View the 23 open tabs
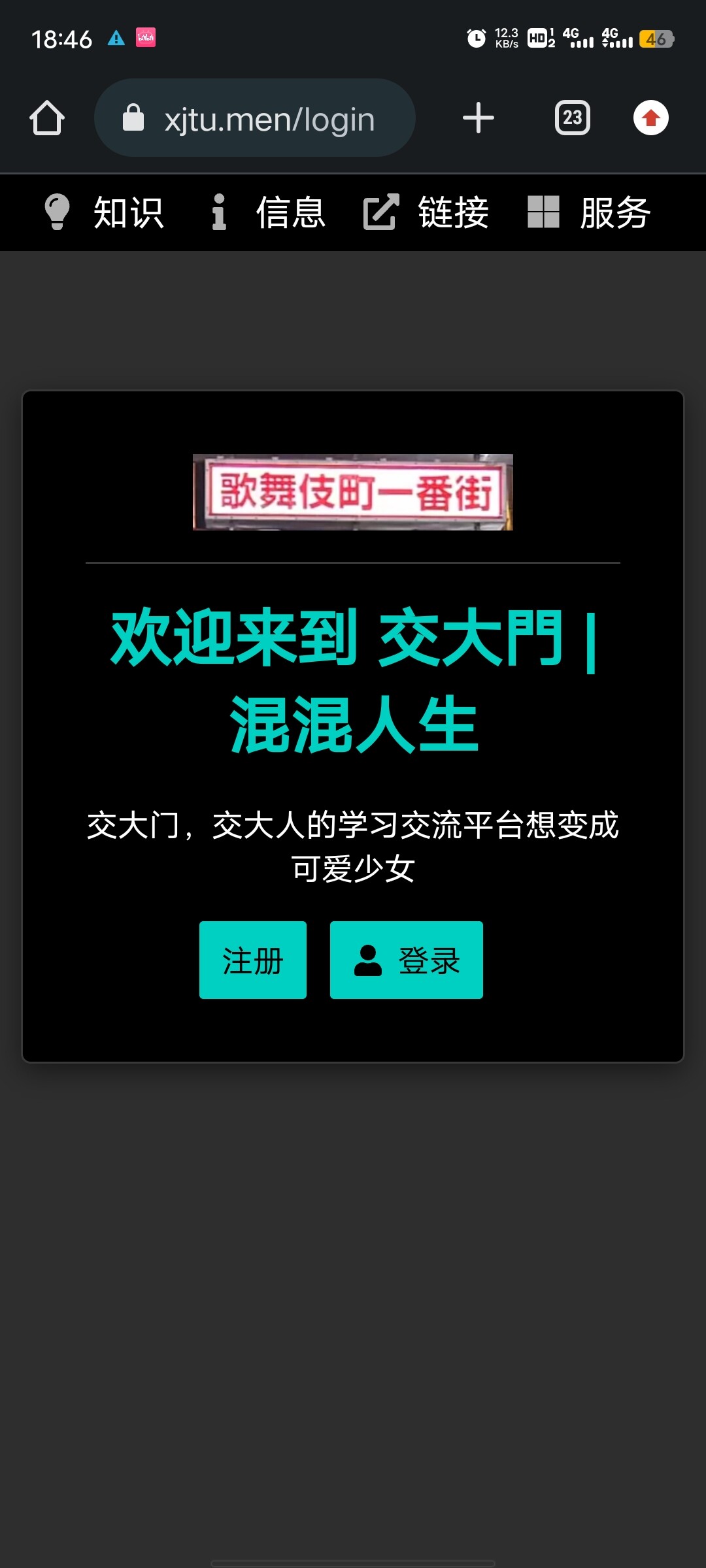Screen dimensions: 706x1568 [x=572, y=118]
